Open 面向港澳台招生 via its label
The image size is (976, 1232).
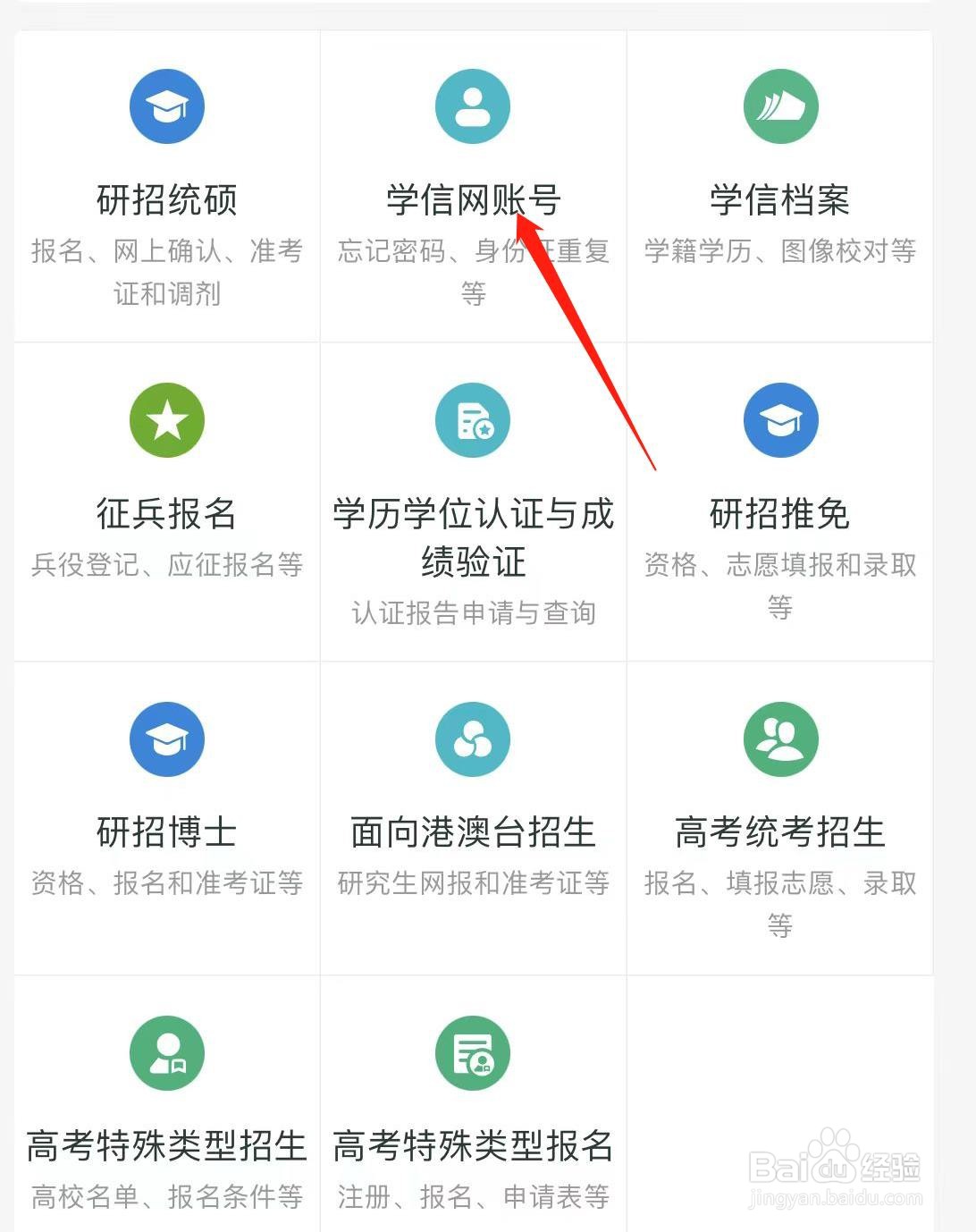pyautogui.click(x=473, y=831)
